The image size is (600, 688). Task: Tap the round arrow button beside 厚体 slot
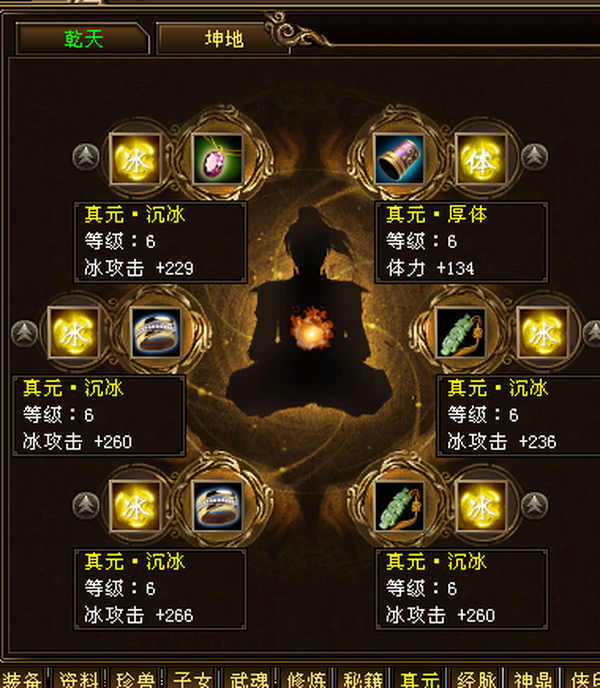click(x=536, y=156)
